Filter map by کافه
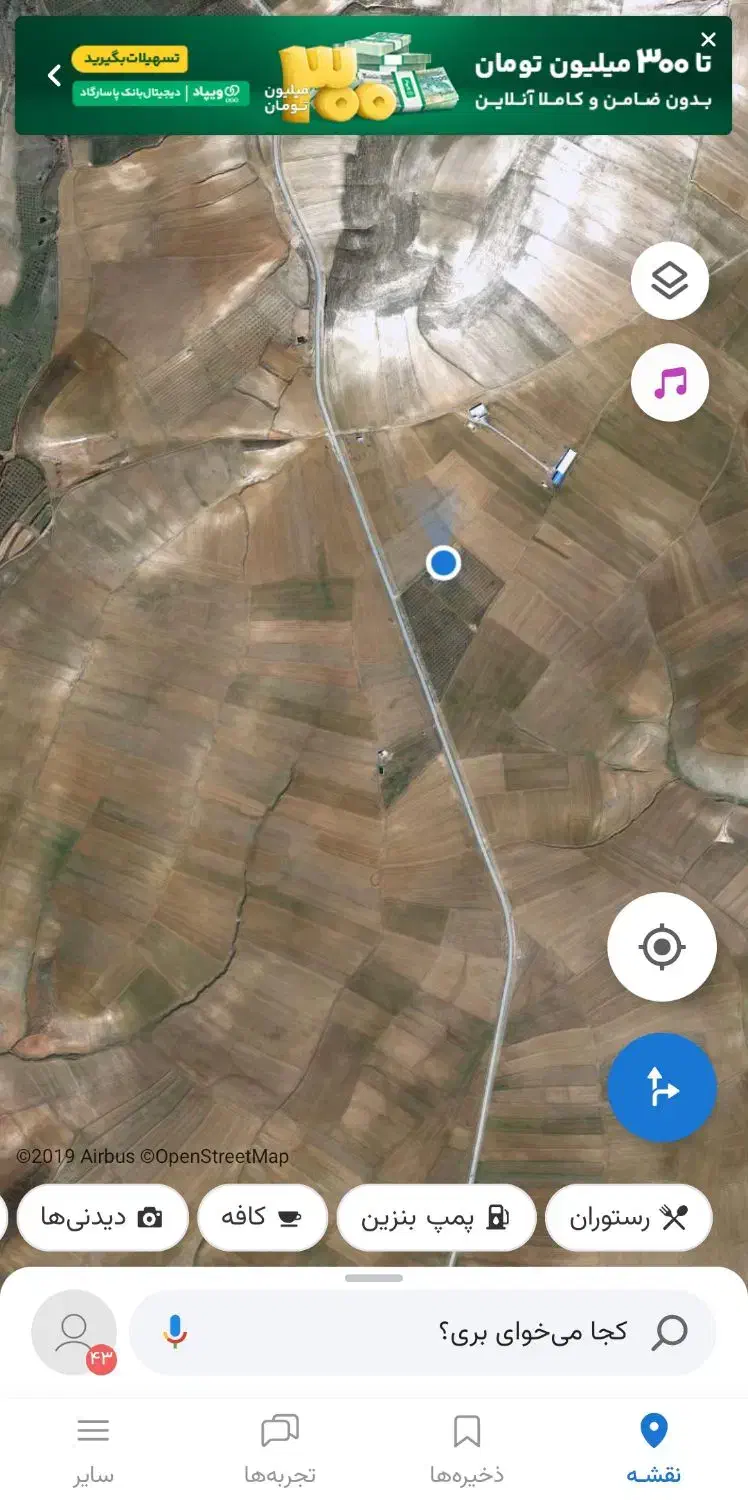This screenshot has height=1500, width=748. point(262,1217)
